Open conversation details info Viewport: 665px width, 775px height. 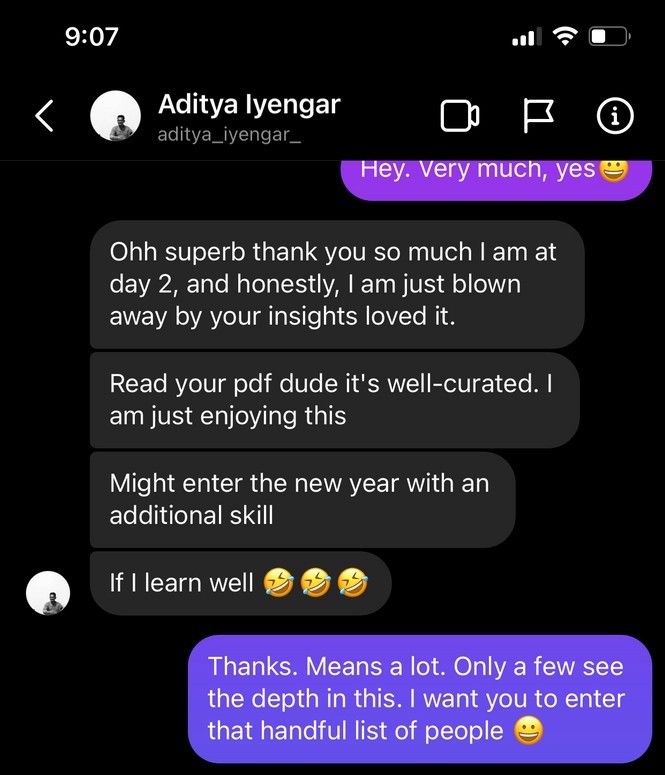(x=614, y=118)
